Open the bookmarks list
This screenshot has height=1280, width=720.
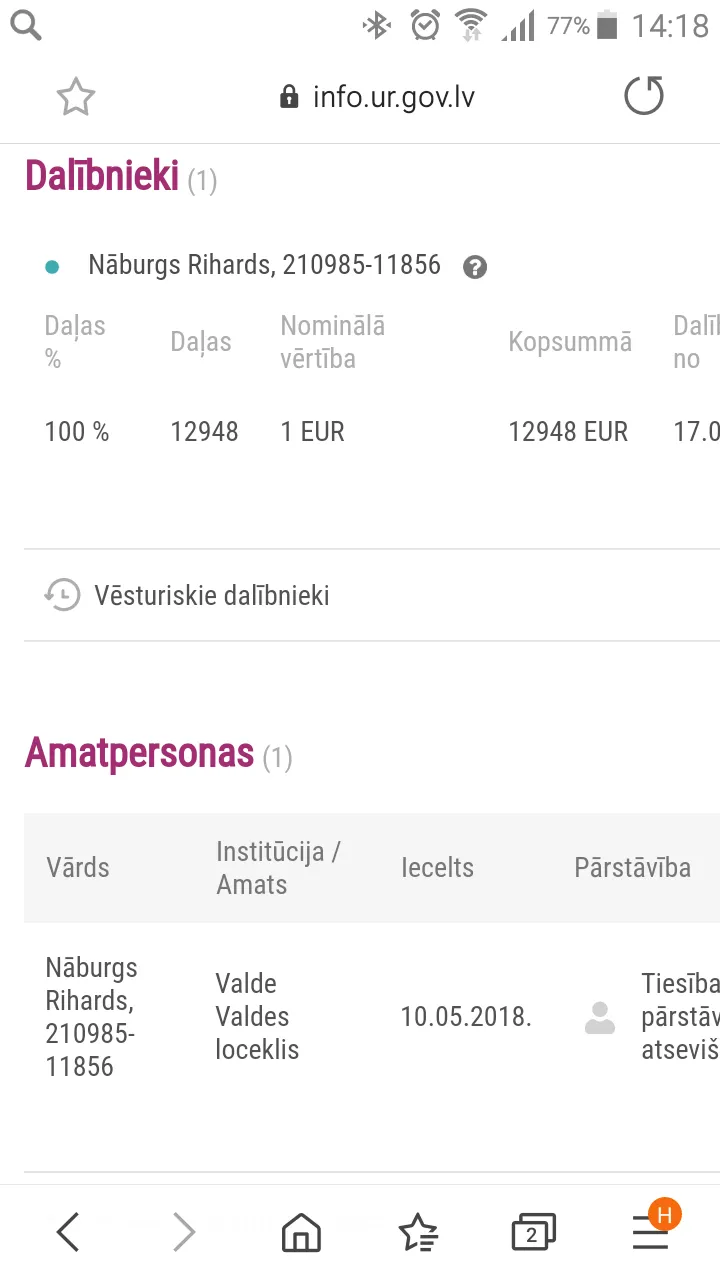click(x=417, y=1232)
